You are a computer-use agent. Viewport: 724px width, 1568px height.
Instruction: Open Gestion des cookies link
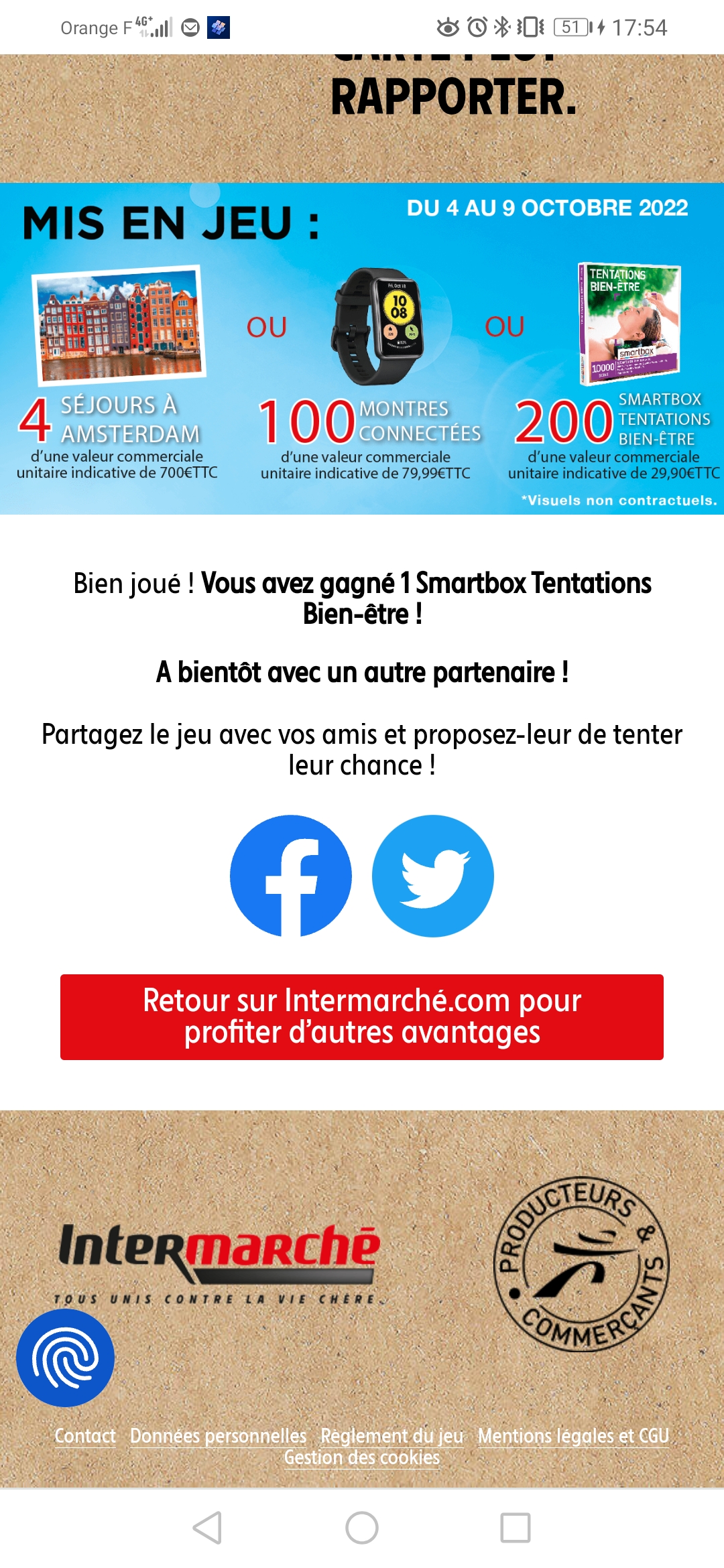(x=362, y=1457)
